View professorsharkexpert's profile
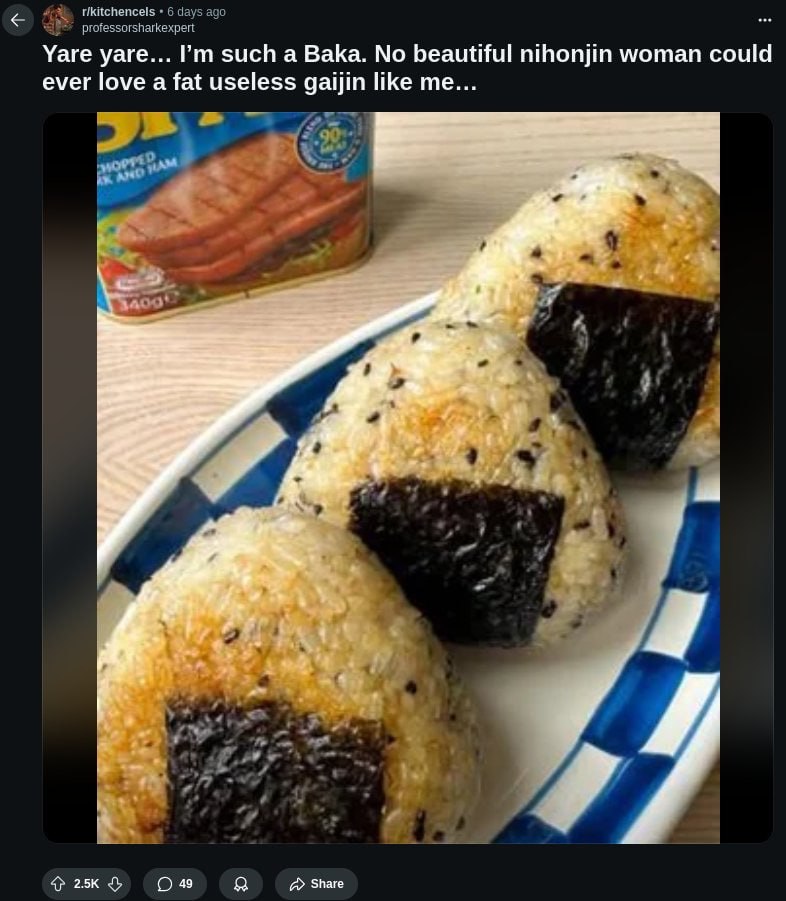 [138, 28]
